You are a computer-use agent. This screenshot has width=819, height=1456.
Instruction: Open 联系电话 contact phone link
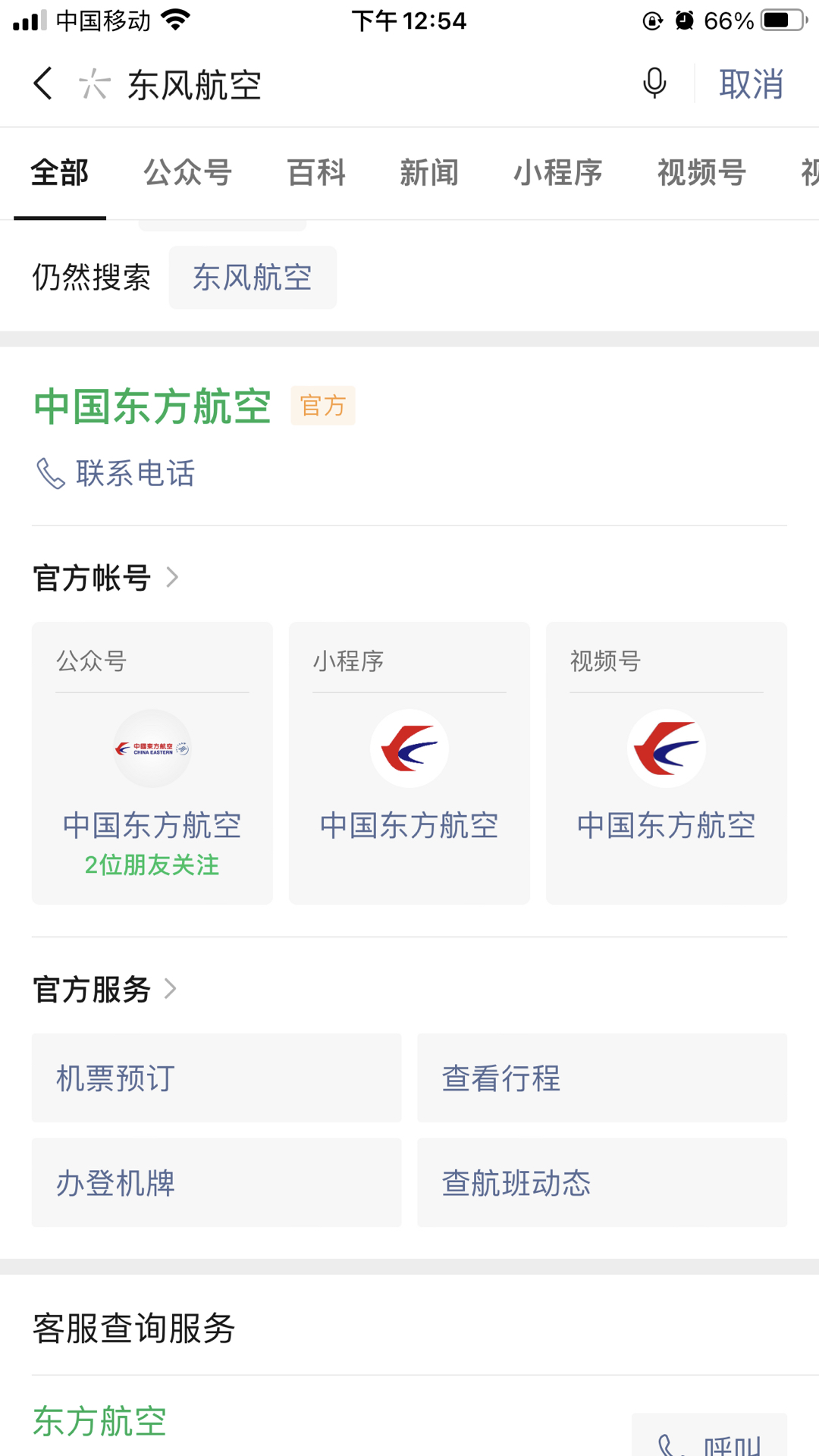coord(116,473)
